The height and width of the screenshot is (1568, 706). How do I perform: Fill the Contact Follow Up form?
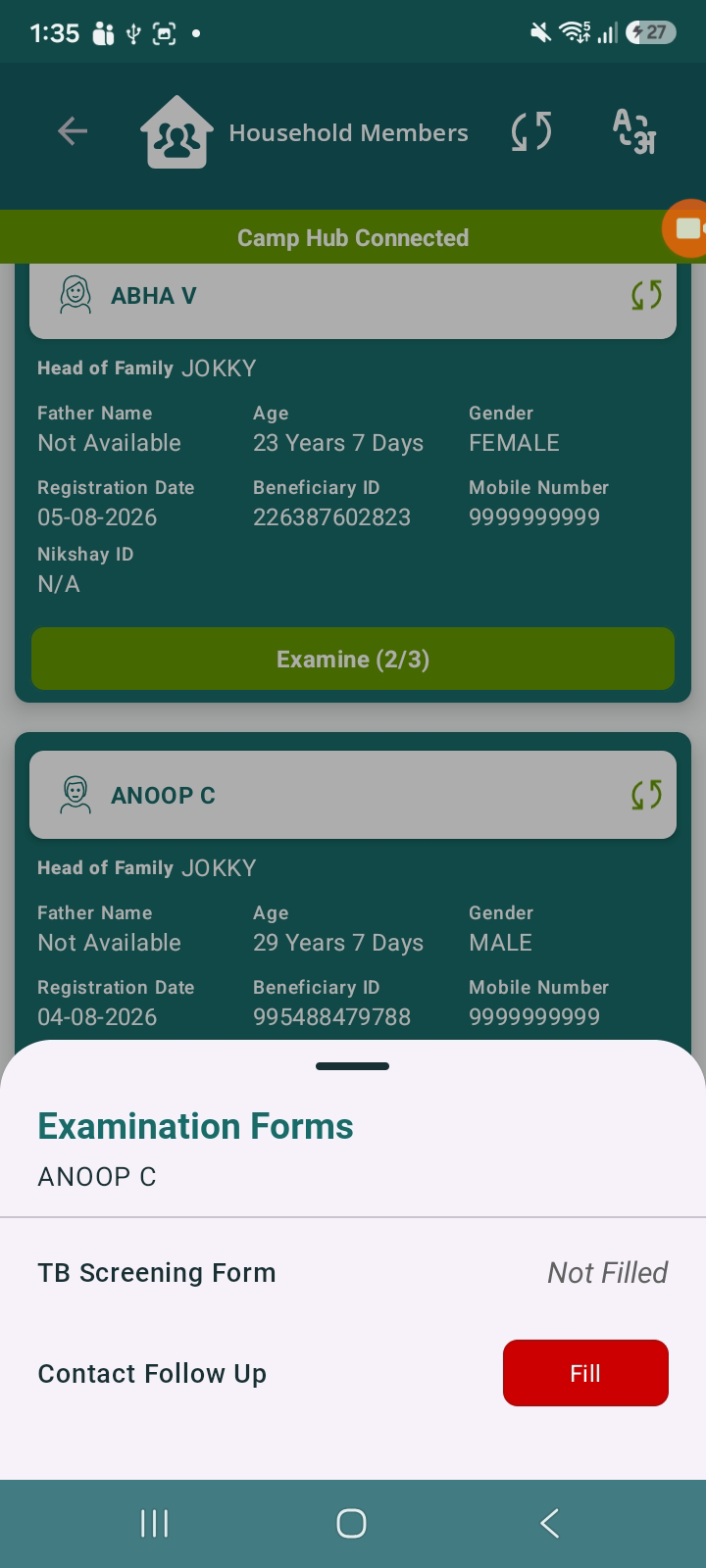pos(585,1373)
